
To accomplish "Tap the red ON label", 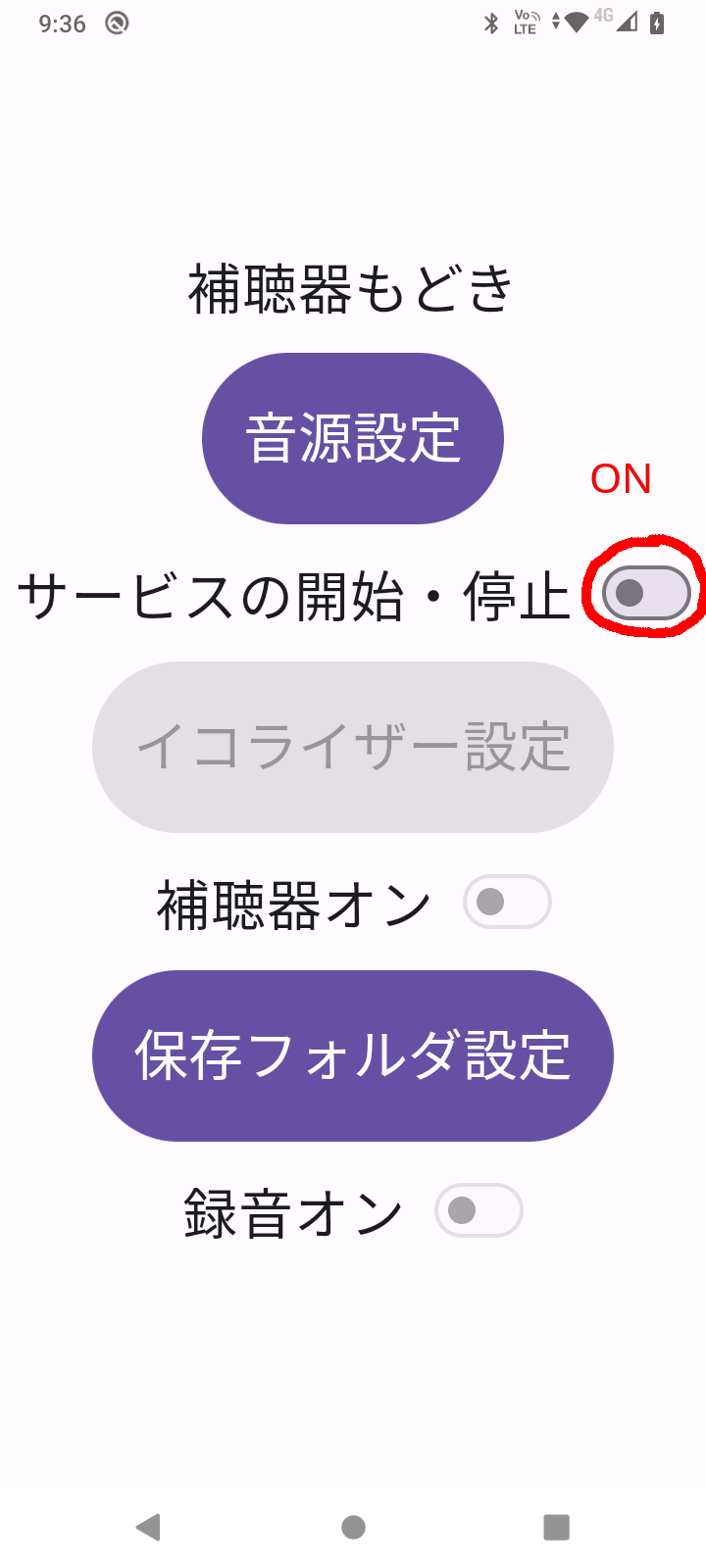I will 622,479.
